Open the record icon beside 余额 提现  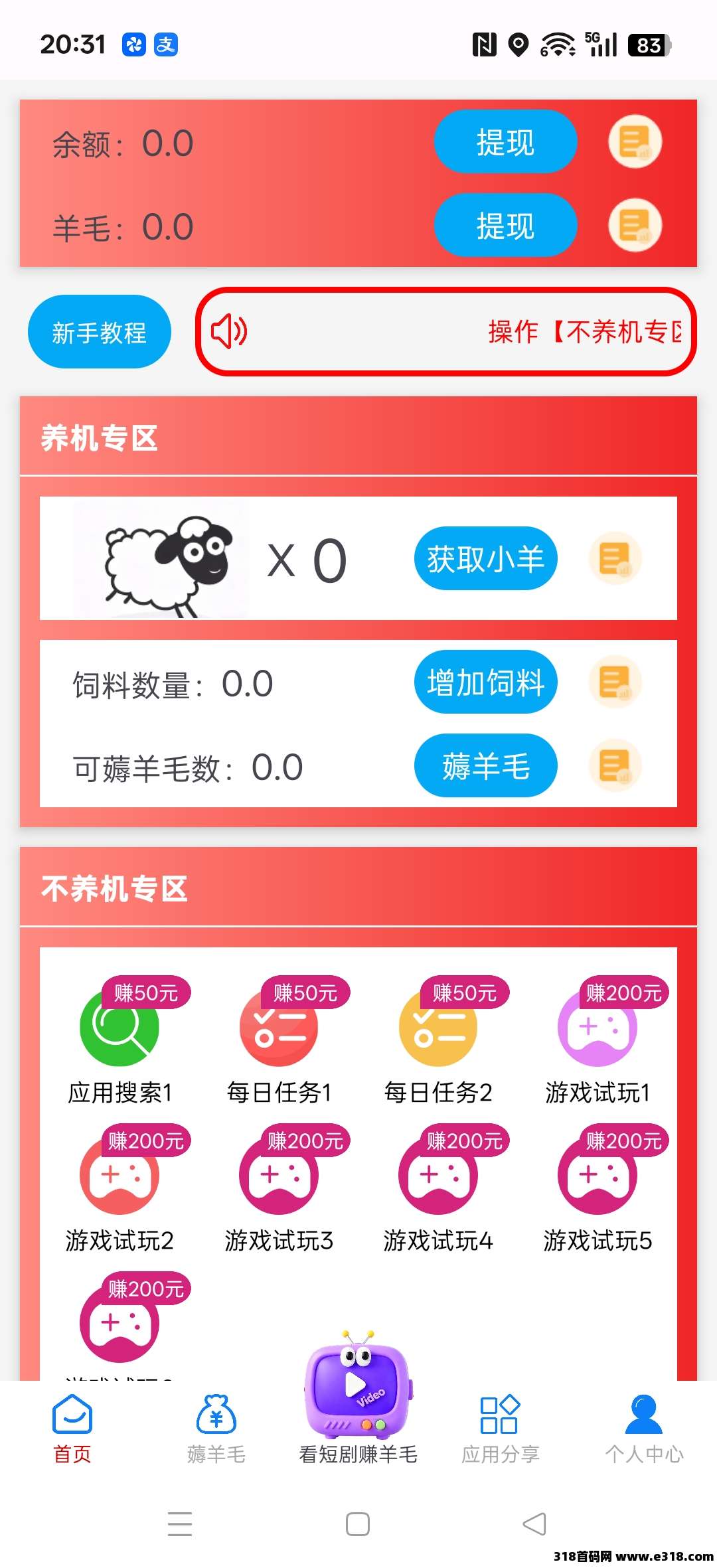tap(635, 142)
